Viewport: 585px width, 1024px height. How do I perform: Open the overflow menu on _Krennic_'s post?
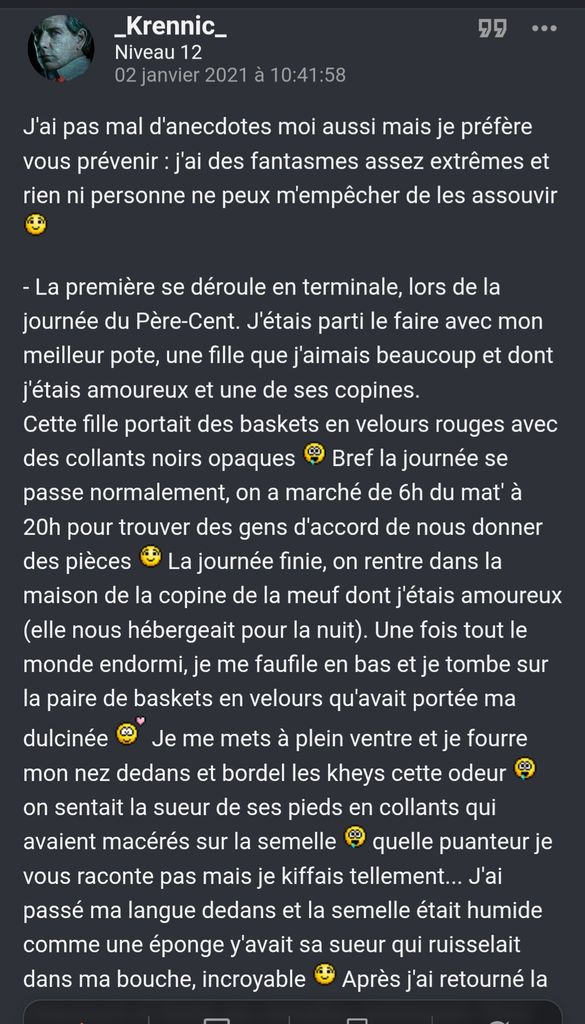point(544,29)
